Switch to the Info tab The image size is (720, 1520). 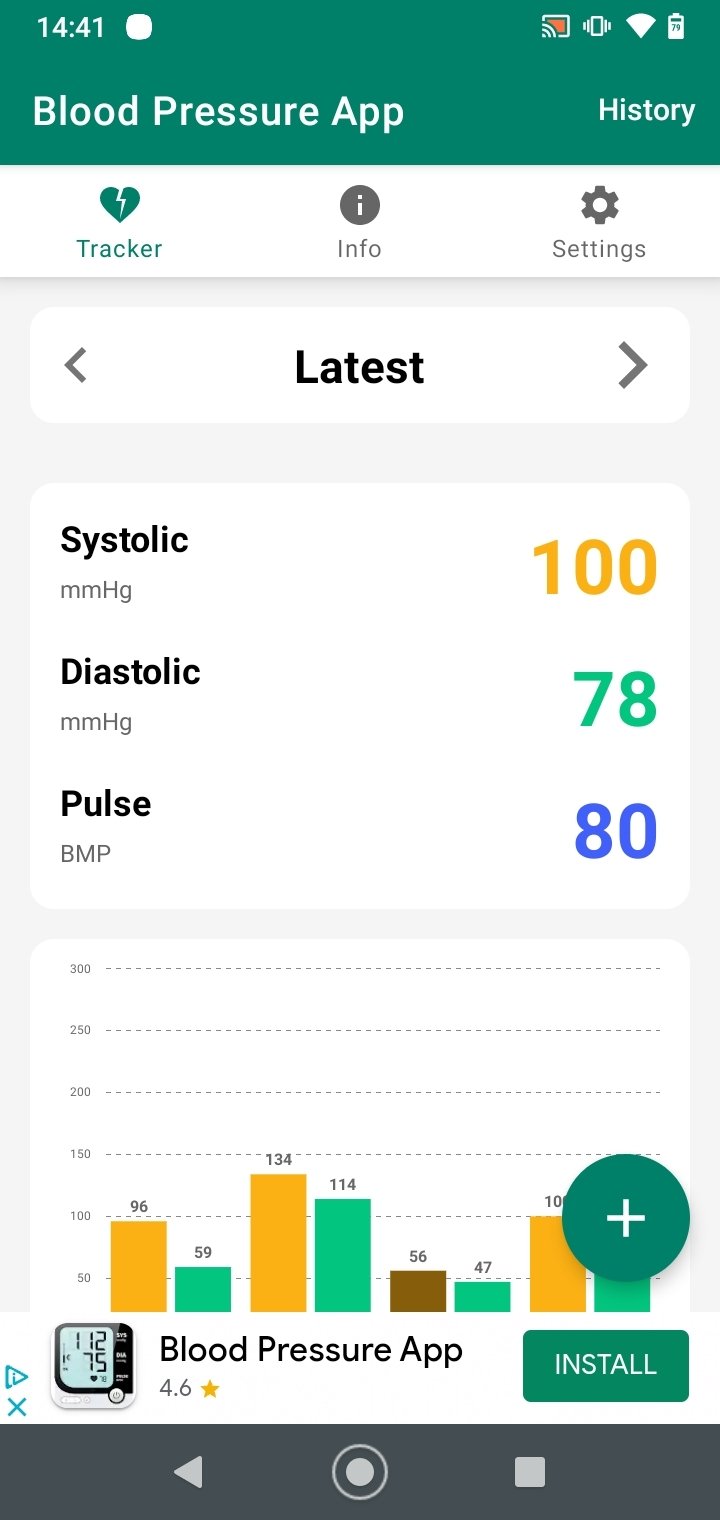(359, 224)
